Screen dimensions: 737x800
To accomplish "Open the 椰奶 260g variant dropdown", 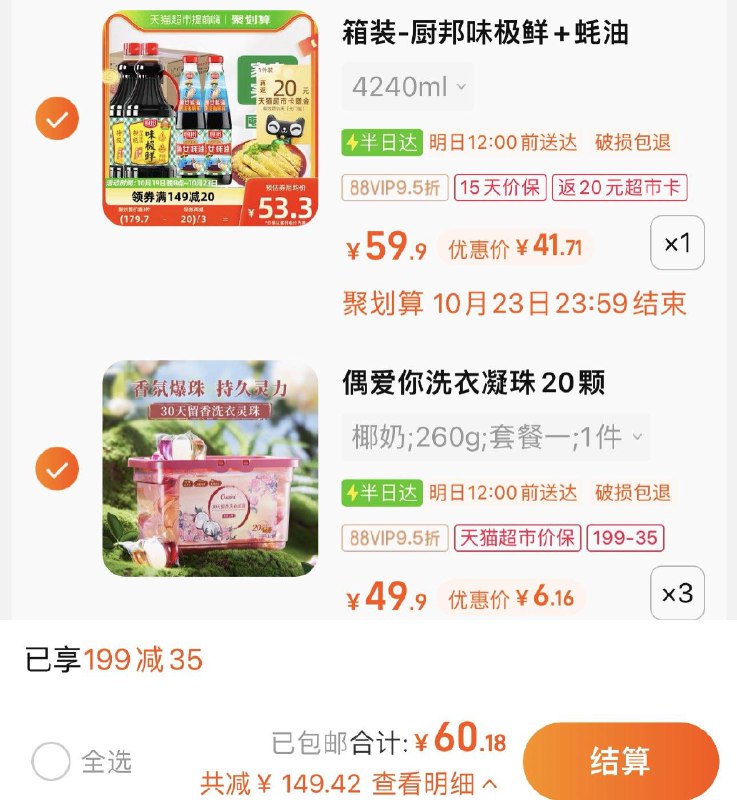I will pyautogui.click(x=488, y=437).
